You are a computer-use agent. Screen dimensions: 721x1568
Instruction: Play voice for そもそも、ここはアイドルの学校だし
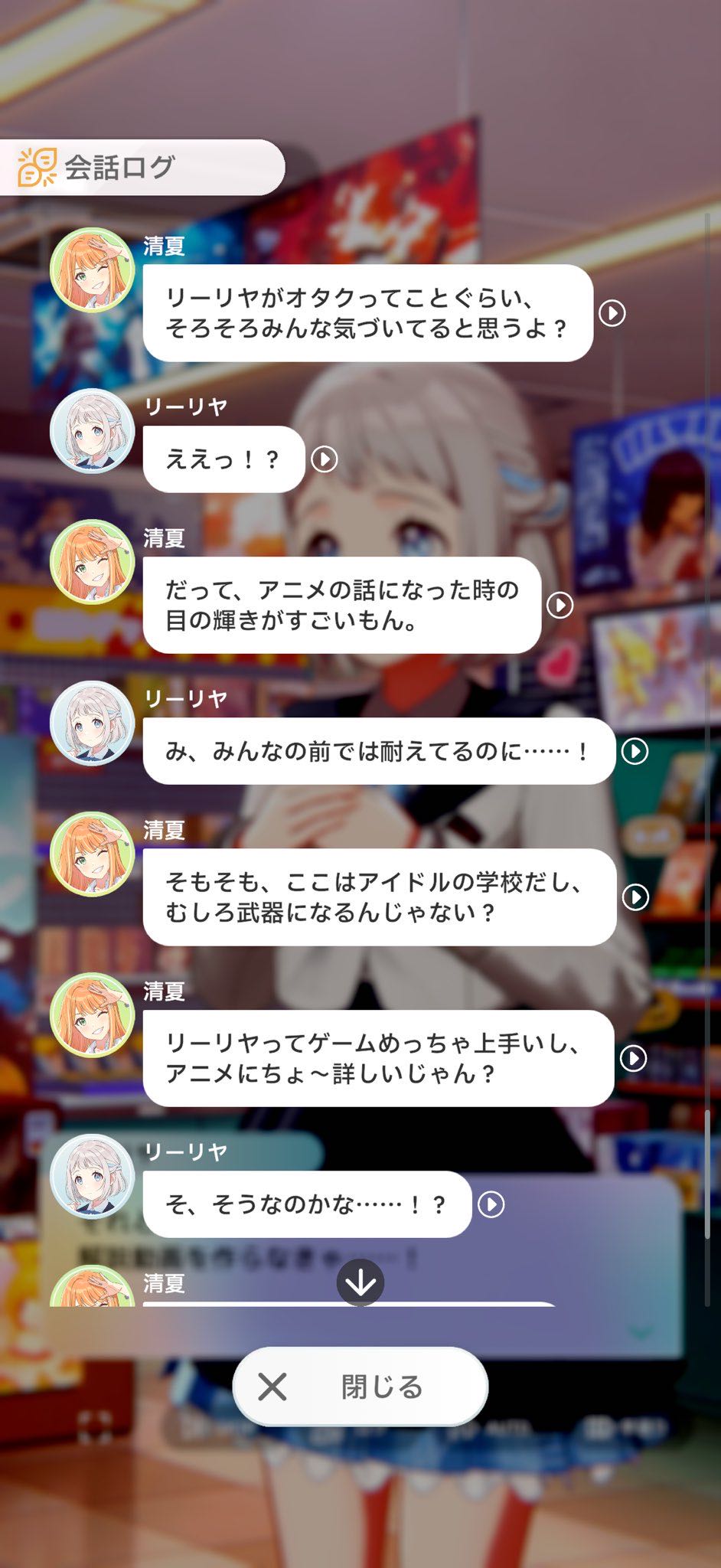point(635,897)
